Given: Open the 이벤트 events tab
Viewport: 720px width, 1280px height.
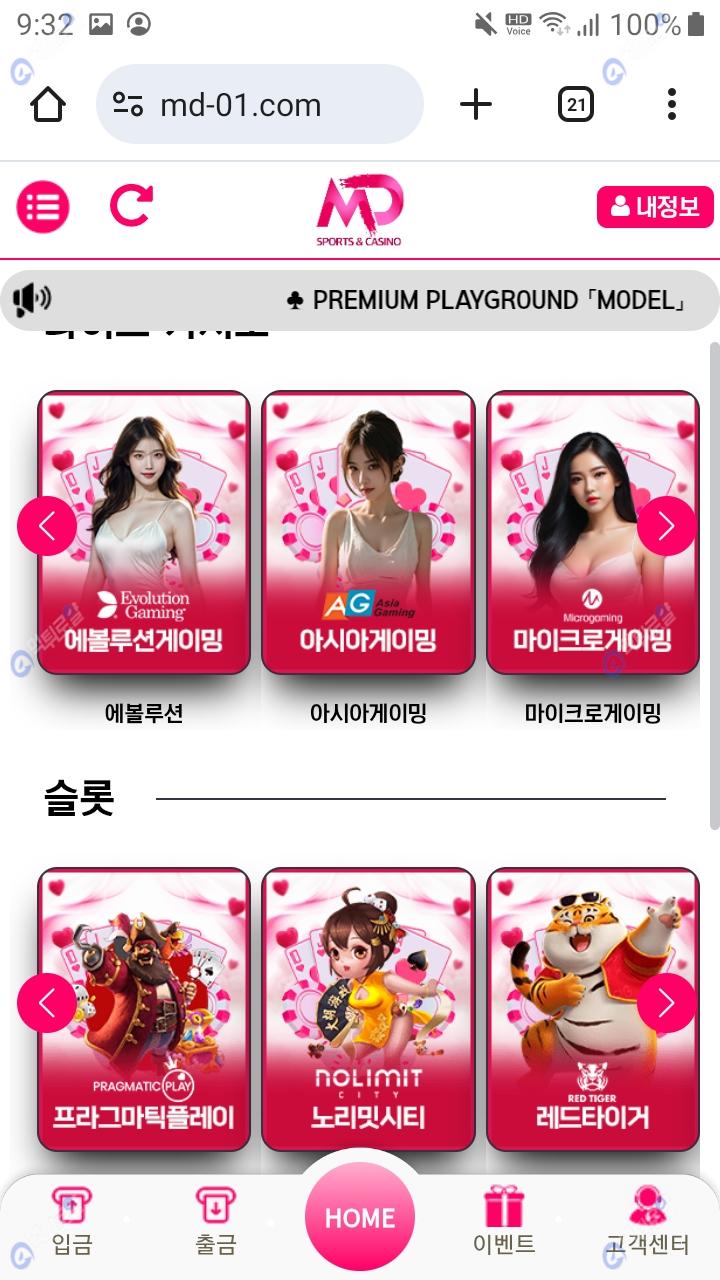Looking at the screenshot, I should coord(504,1222).
